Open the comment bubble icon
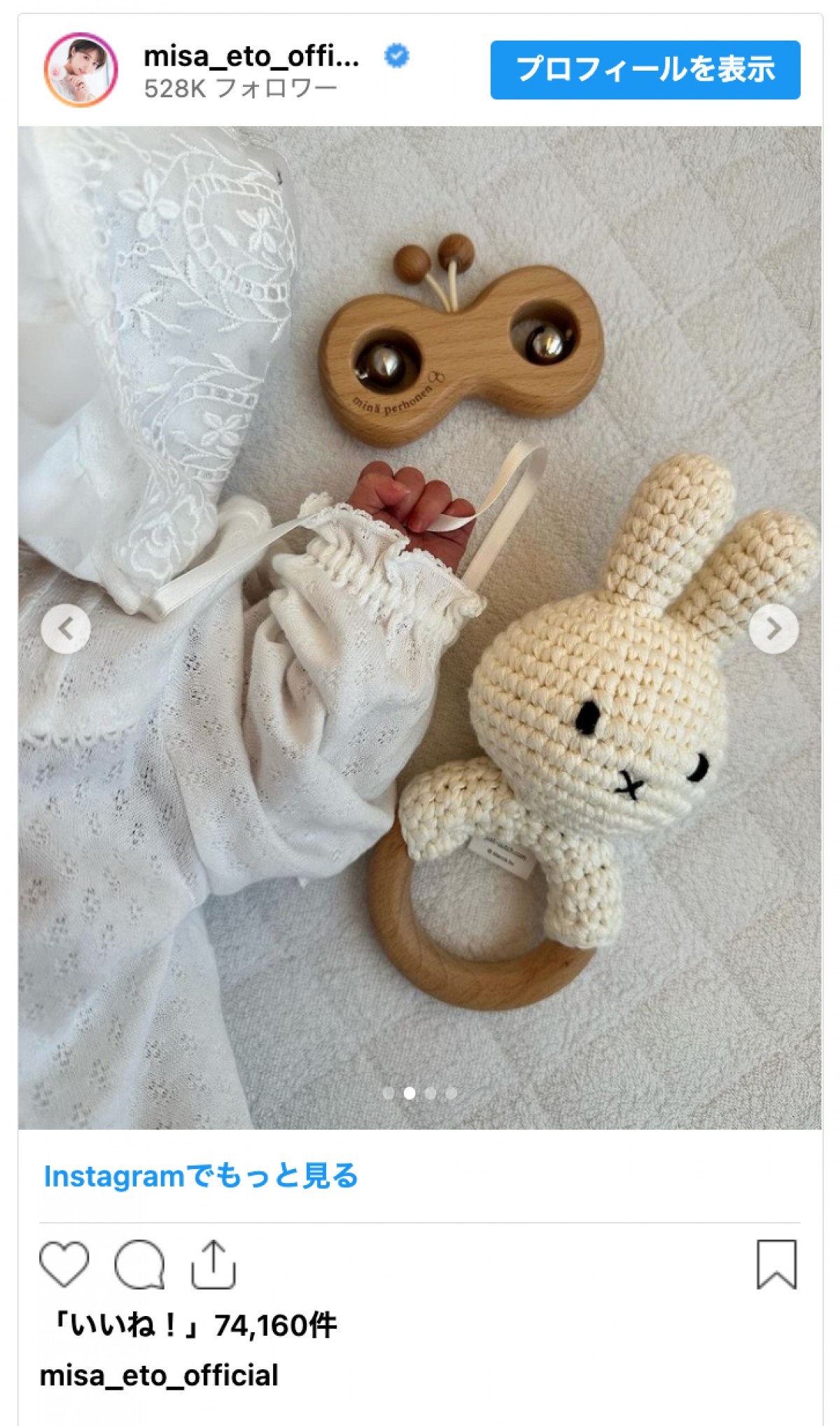 coord(139,1264)
